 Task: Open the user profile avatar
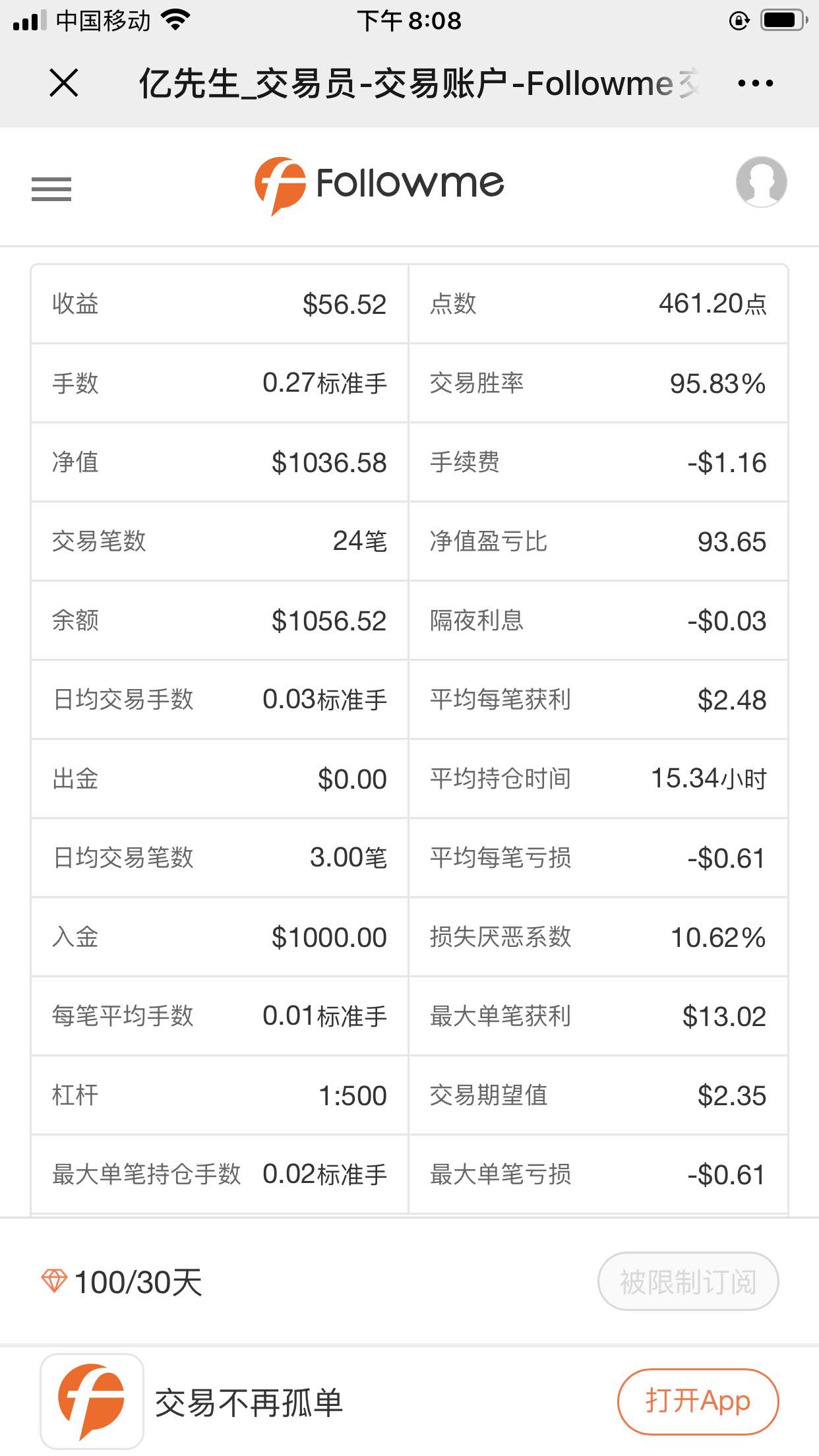(x=761, y=182)
